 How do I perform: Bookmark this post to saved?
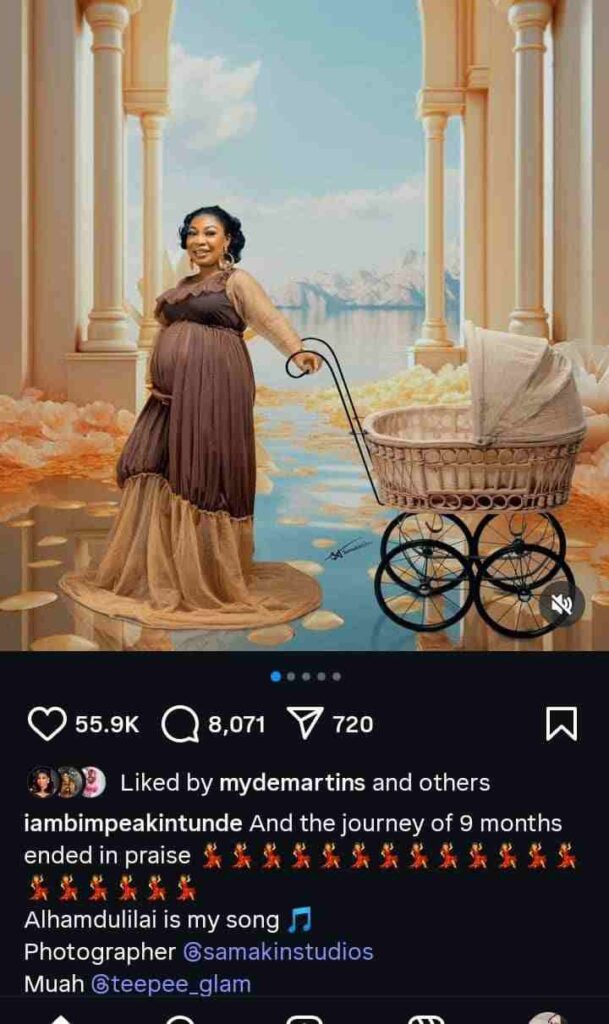pos(561,724)
